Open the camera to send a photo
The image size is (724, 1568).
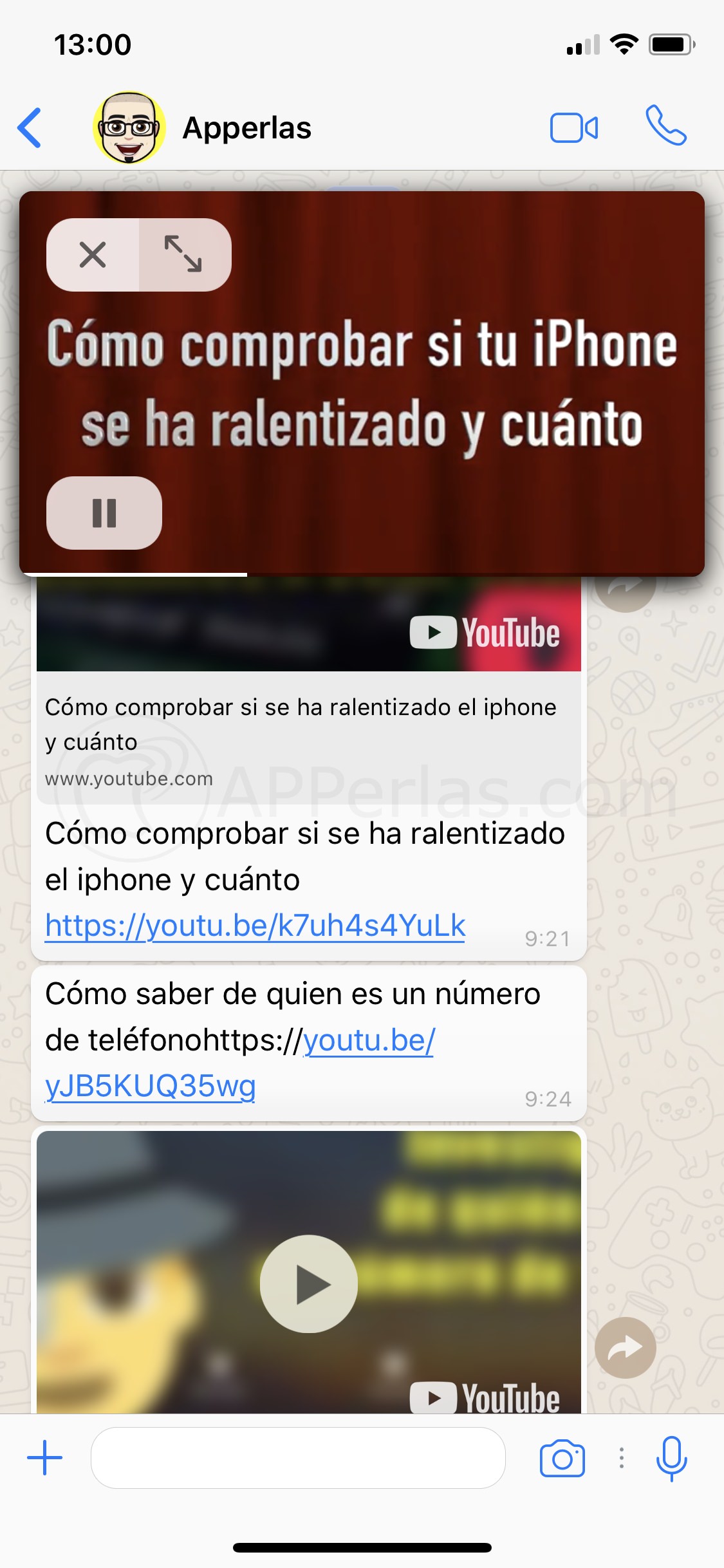point(562,1458)
